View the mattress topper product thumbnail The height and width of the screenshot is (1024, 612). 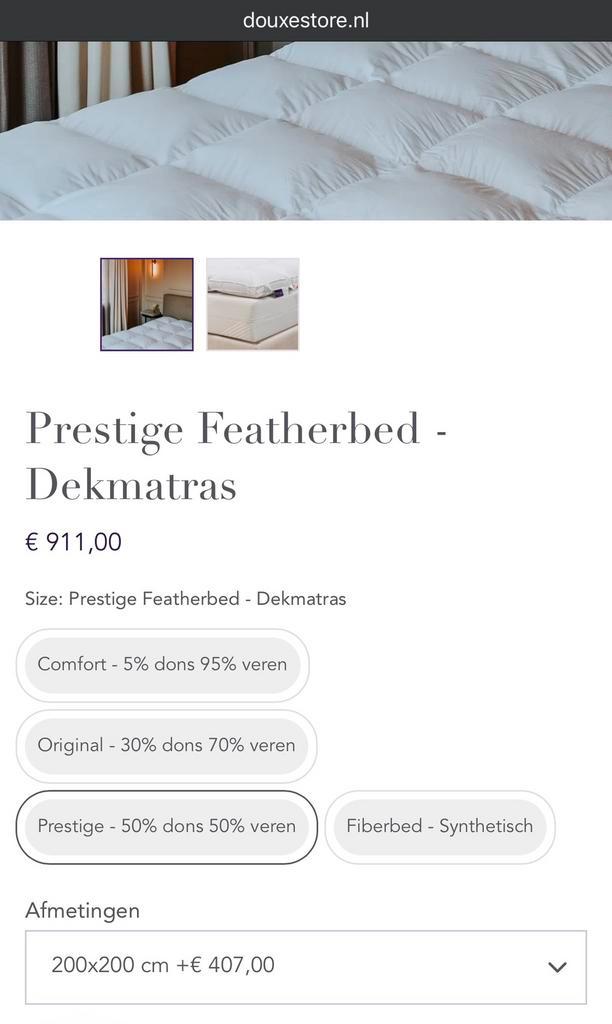[253, 304]
